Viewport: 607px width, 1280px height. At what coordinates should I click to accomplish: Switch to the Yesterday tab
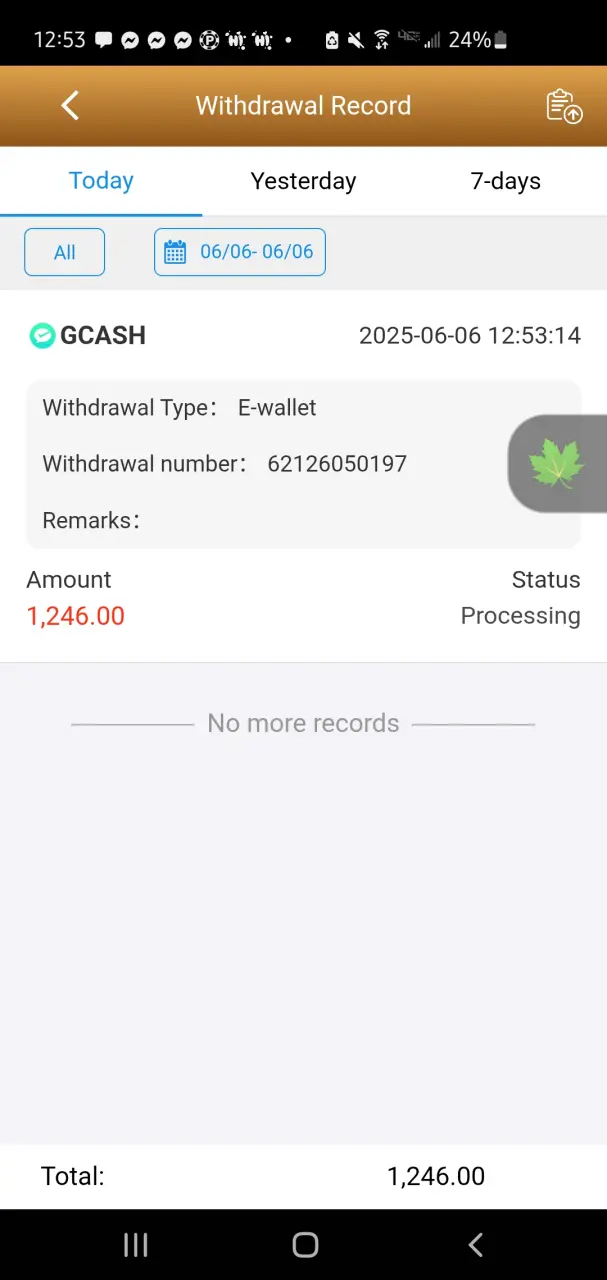coord(303,181)
